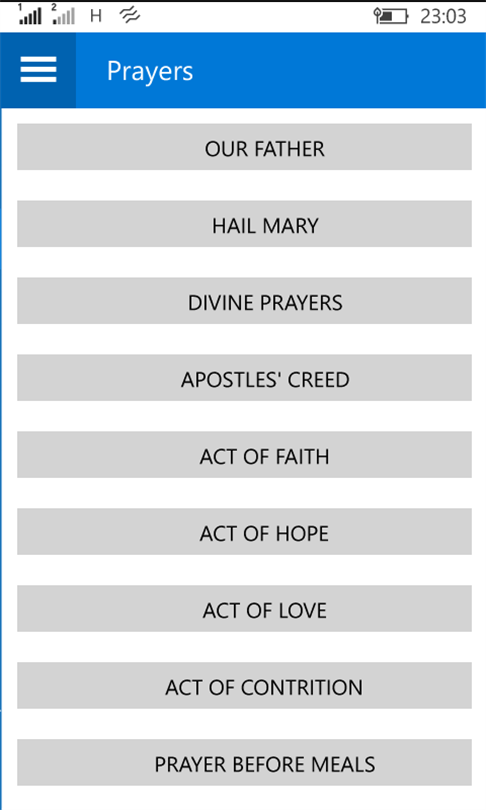Open the Our Father prayer
486x810 pixels.
point(244,147)
